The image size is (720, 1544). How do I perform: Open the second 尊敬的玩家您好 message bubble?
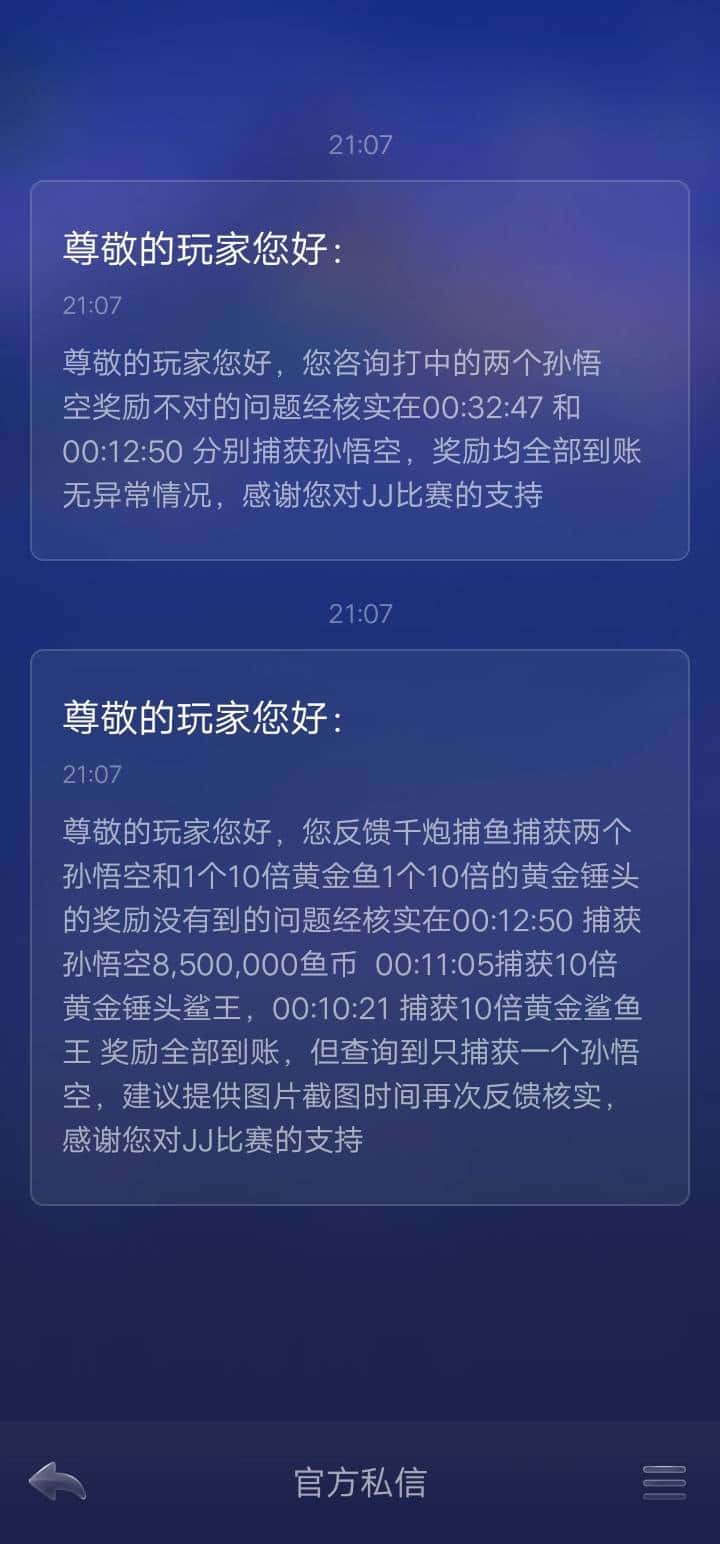pos(360,930)
